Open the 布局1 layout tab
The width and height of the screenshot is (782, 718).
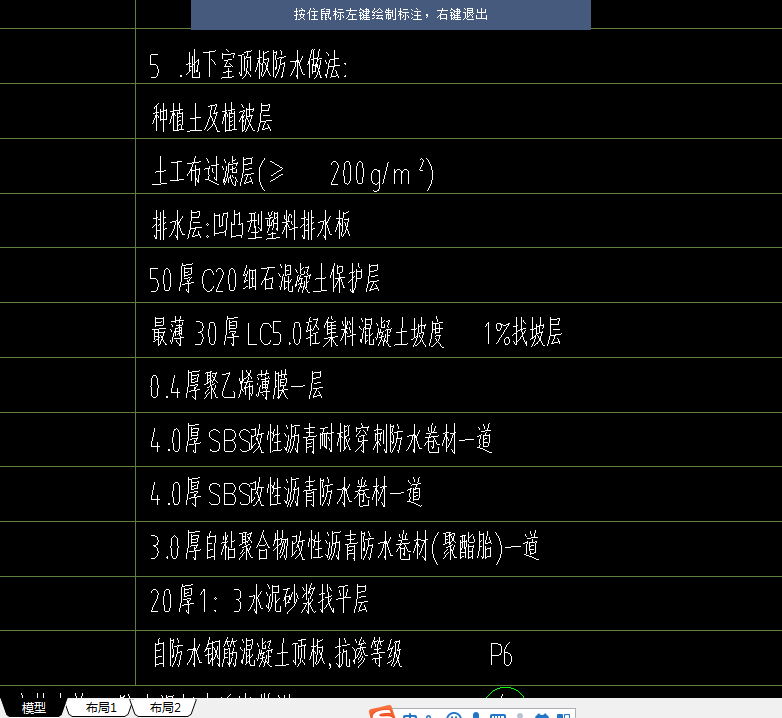coord(100,708)
